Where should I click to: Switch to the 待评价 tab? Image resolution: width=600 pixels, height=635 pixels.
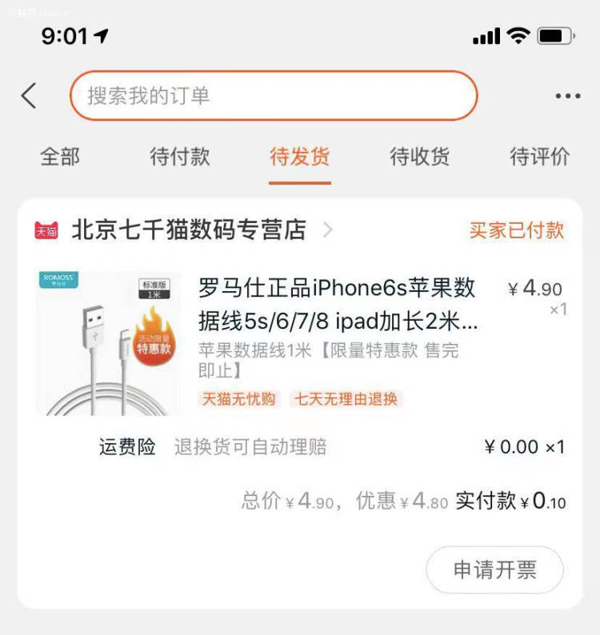tap(539, 157)
